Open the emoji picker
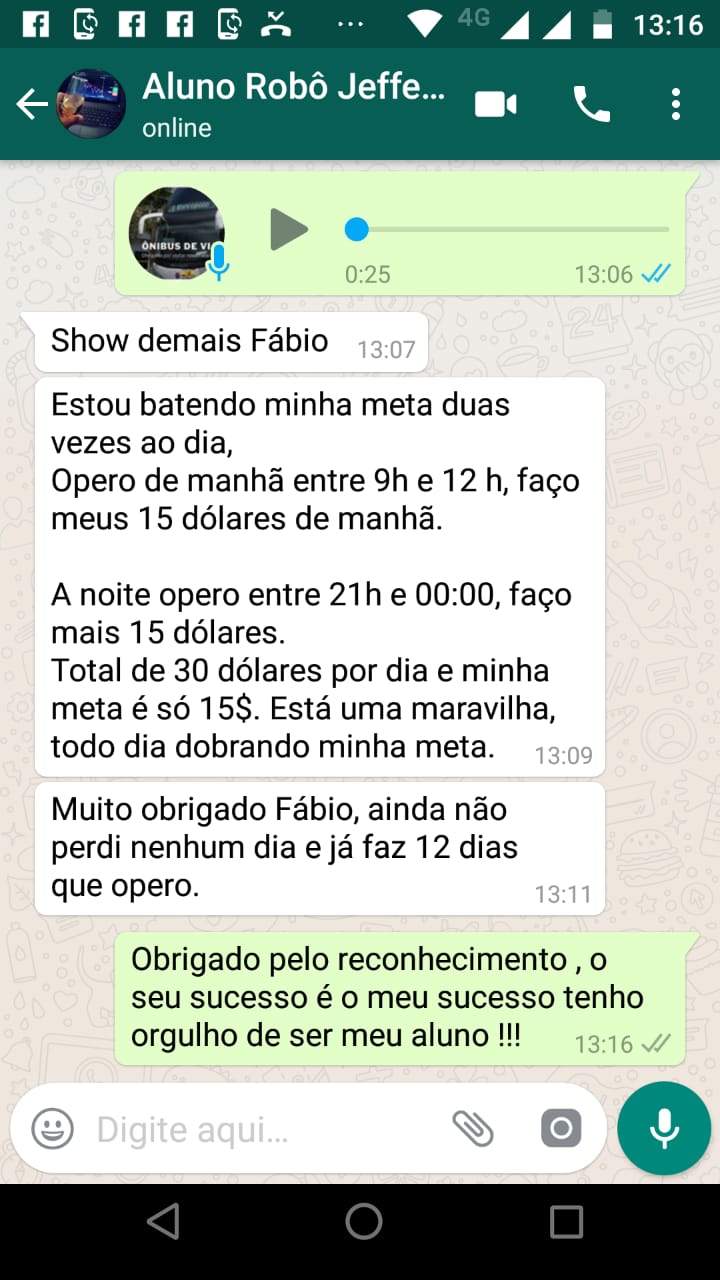This screenshot has height=1280, width=720. pos(52,1129)
